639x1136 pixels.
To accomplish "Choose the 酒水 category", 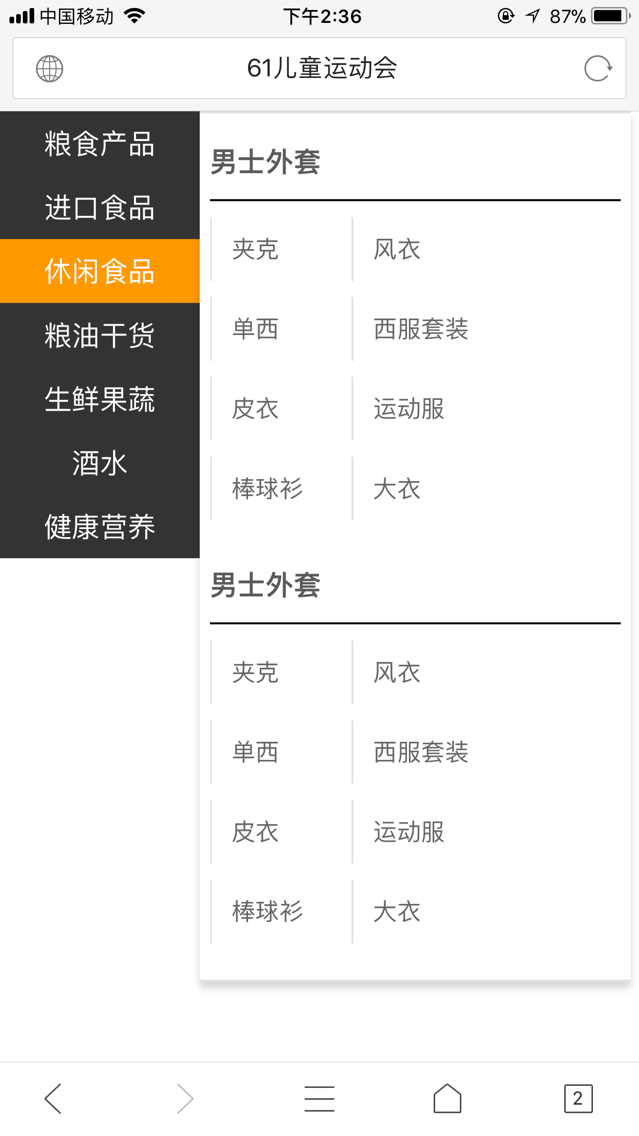I will [x=99, y=463].
